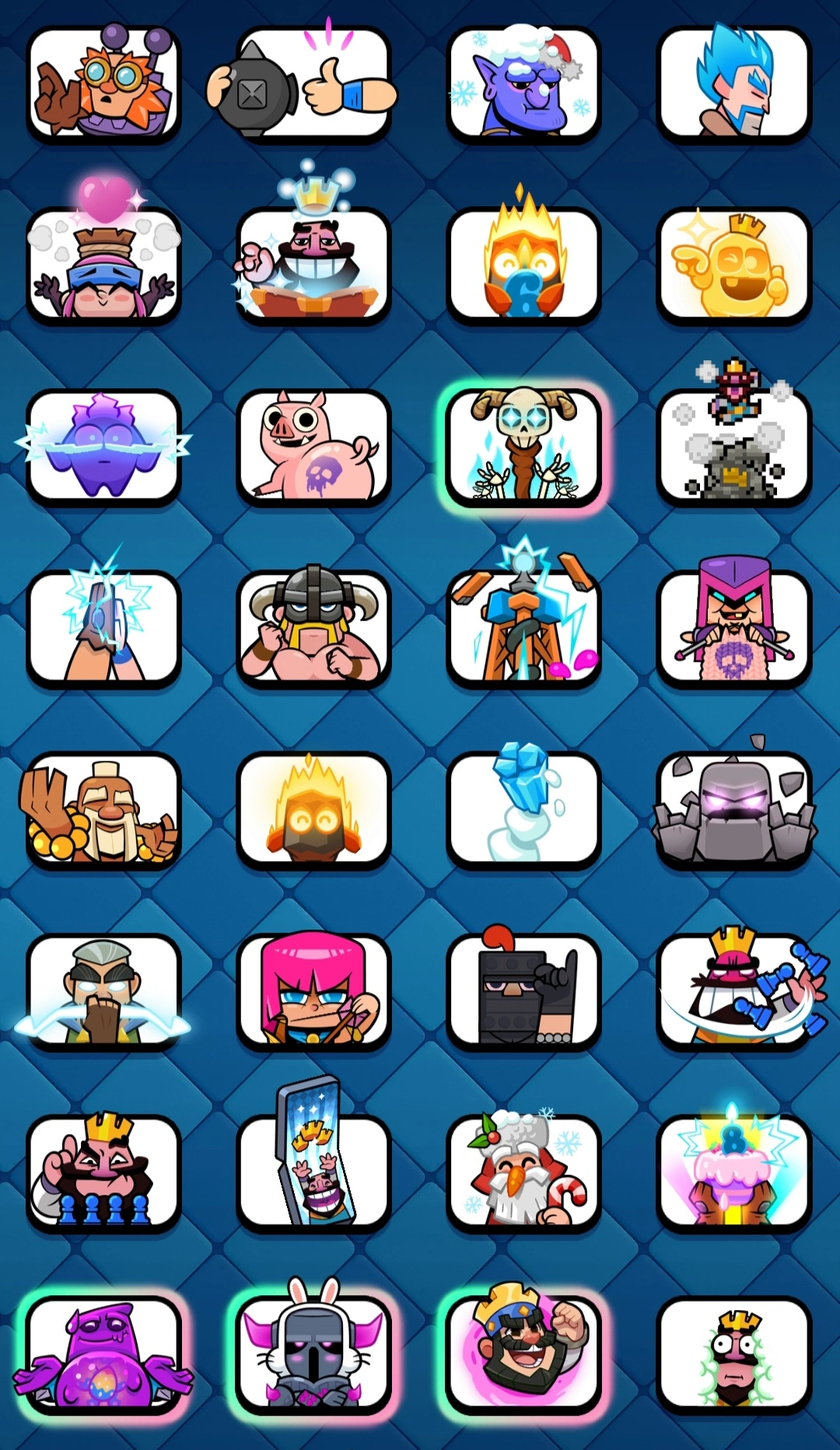Choose the pink-haired archer emote
This screenshot has width=840, height=1450.
[313, 992]
